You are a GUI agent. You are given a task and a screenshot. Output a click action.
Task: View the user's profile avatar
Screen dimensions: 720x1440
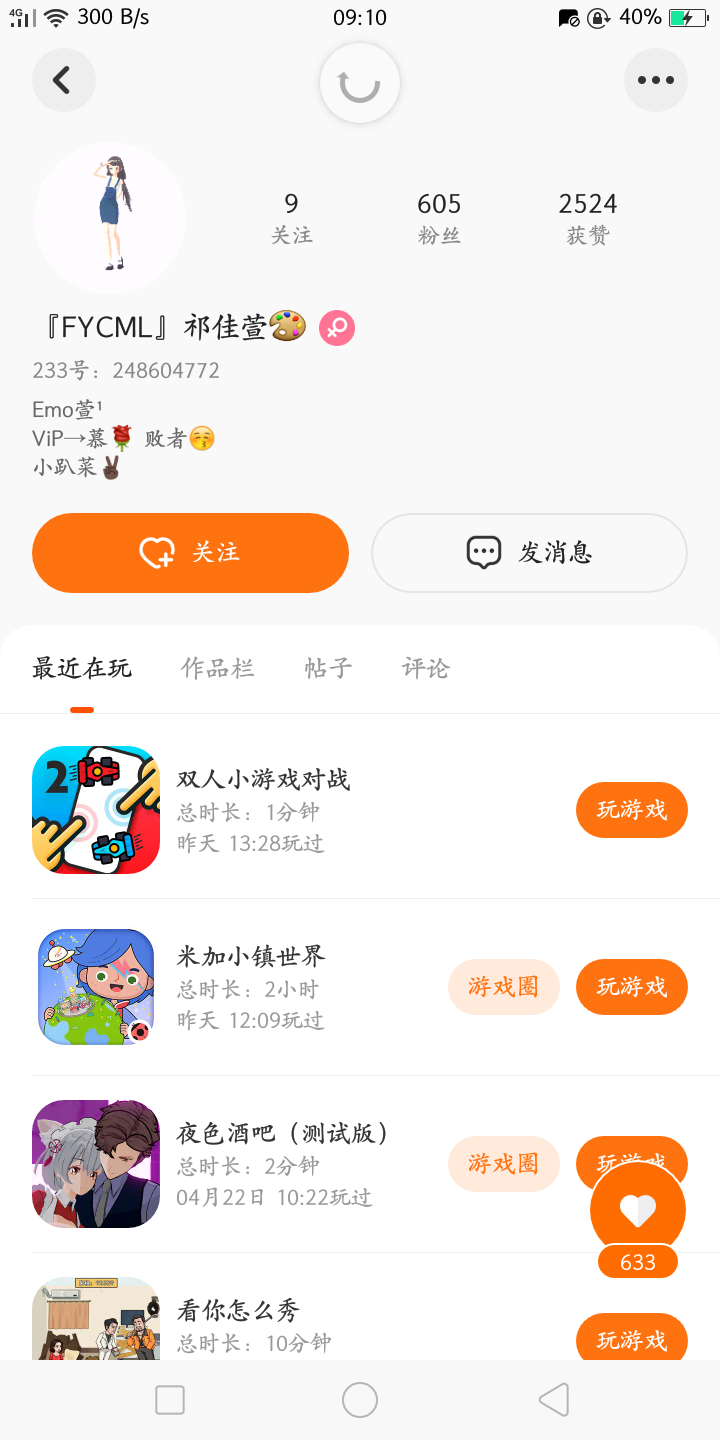[110, 217]
